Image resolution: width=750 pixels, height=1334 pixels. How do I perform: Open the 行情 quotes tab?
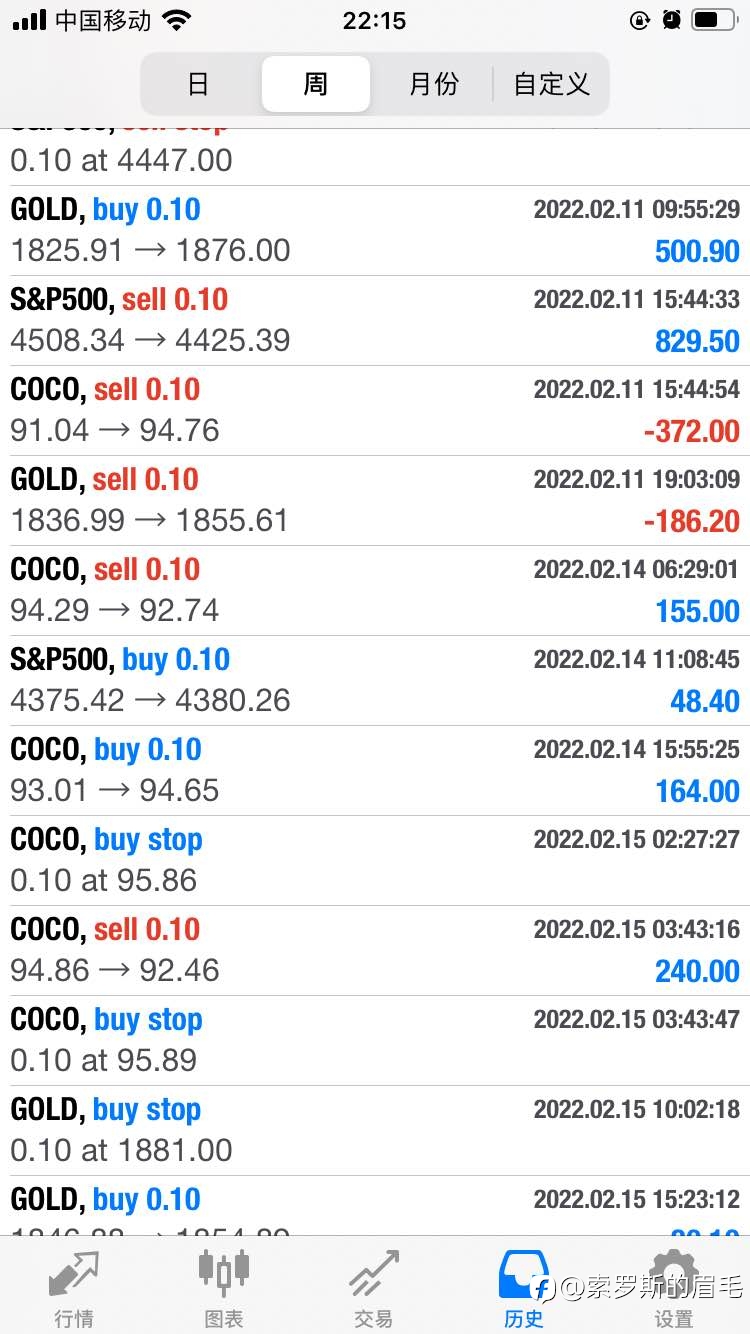(75, 1288)
